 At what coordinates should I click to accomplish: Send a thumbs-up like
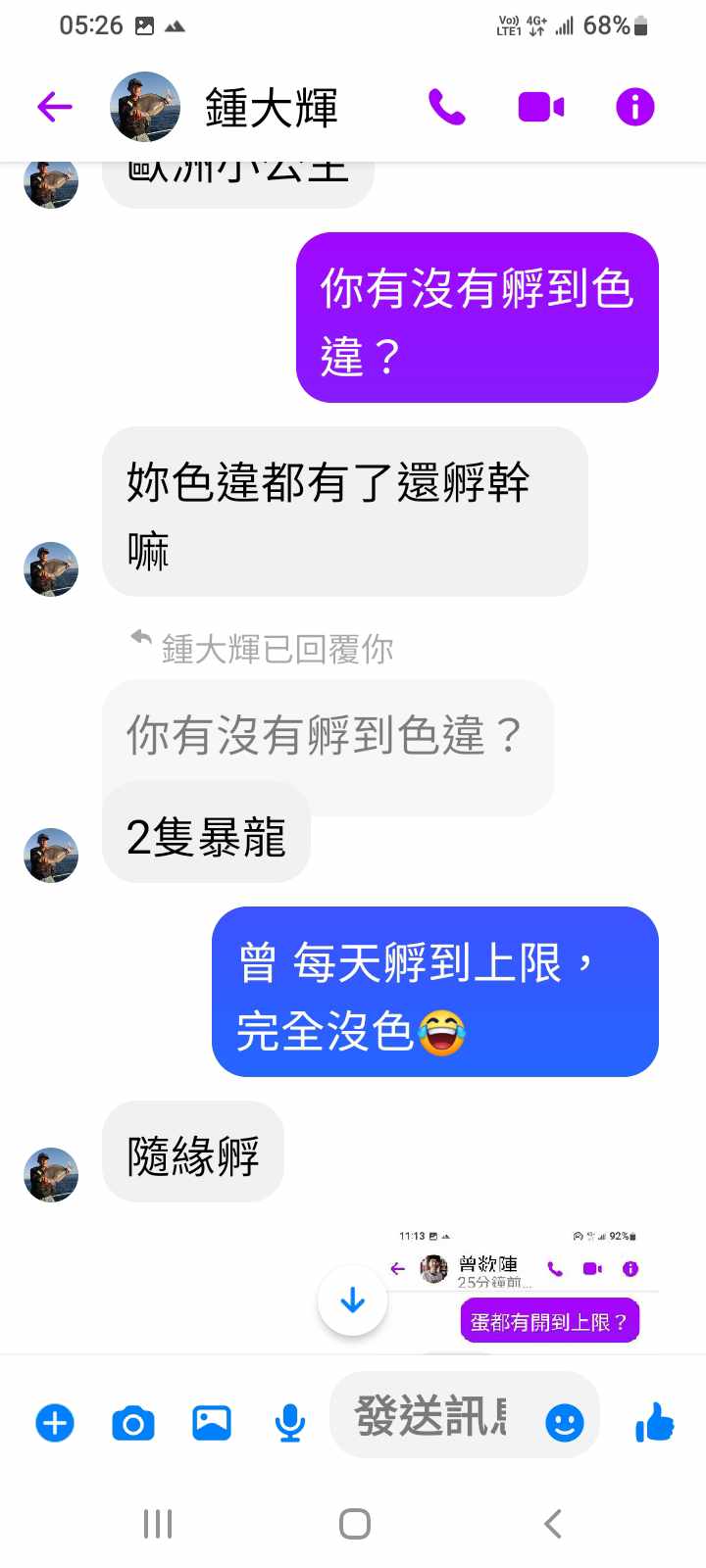(654, 1421)
